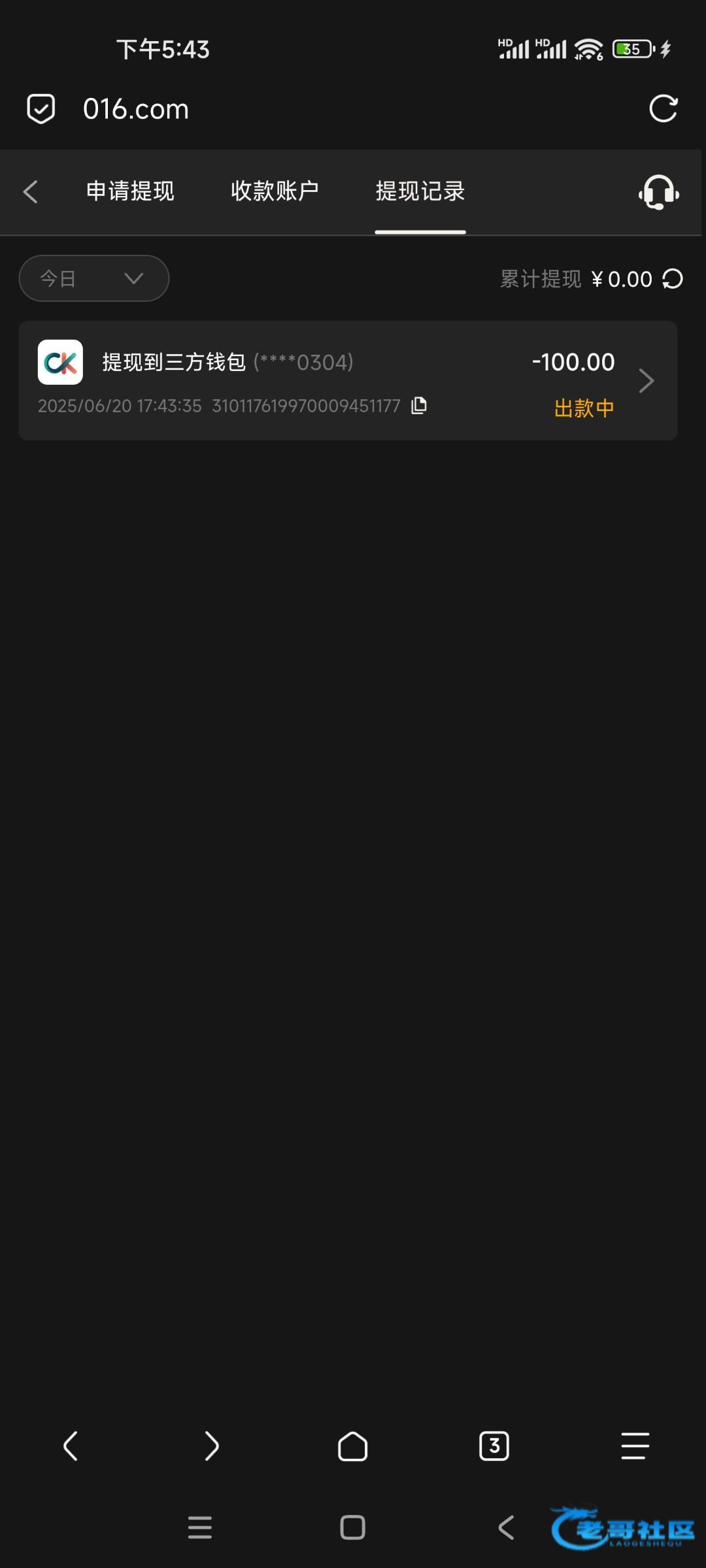
Task: Switch to the 申请提现 tab
Action: pos(130,191)
